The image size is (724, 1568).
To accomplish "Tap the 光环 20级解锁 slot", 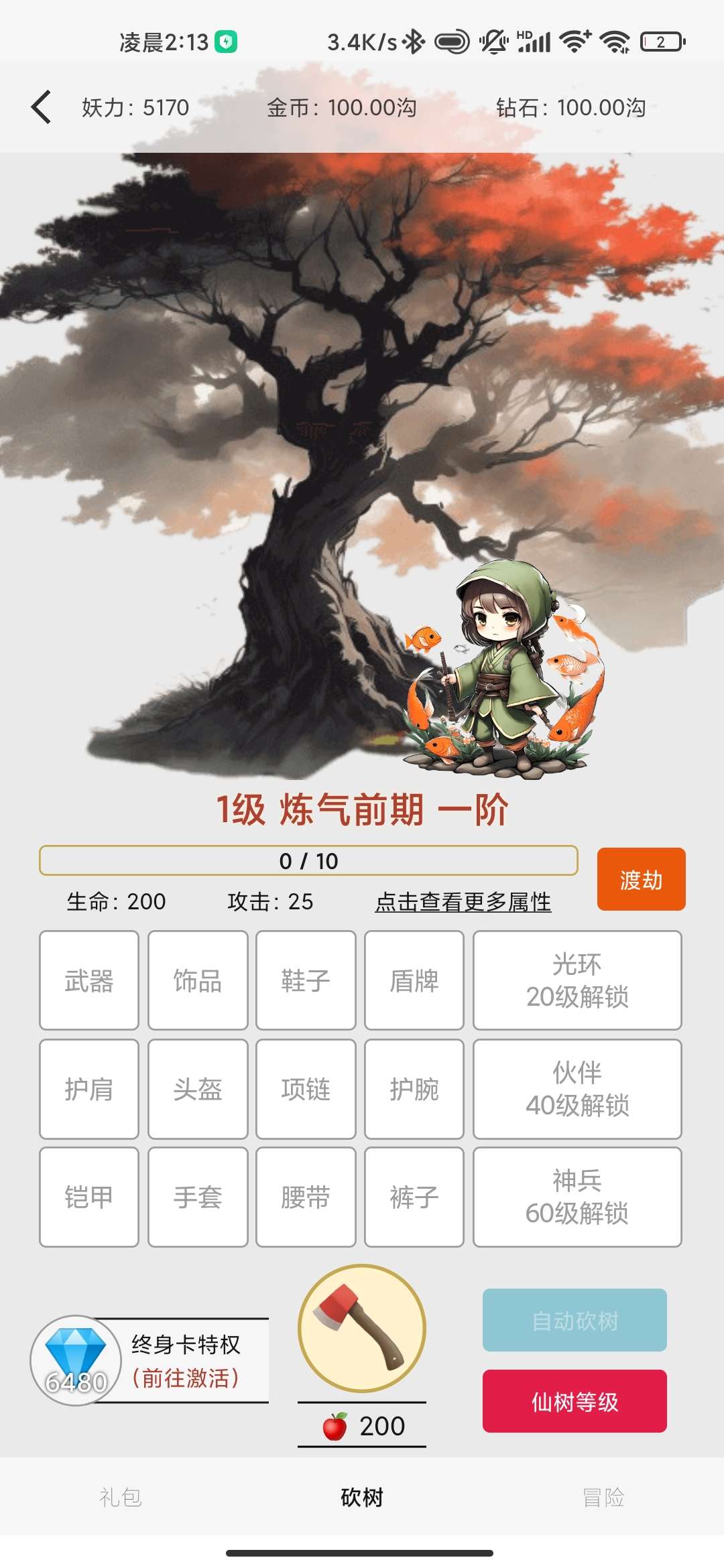I will tap(577, 980).
